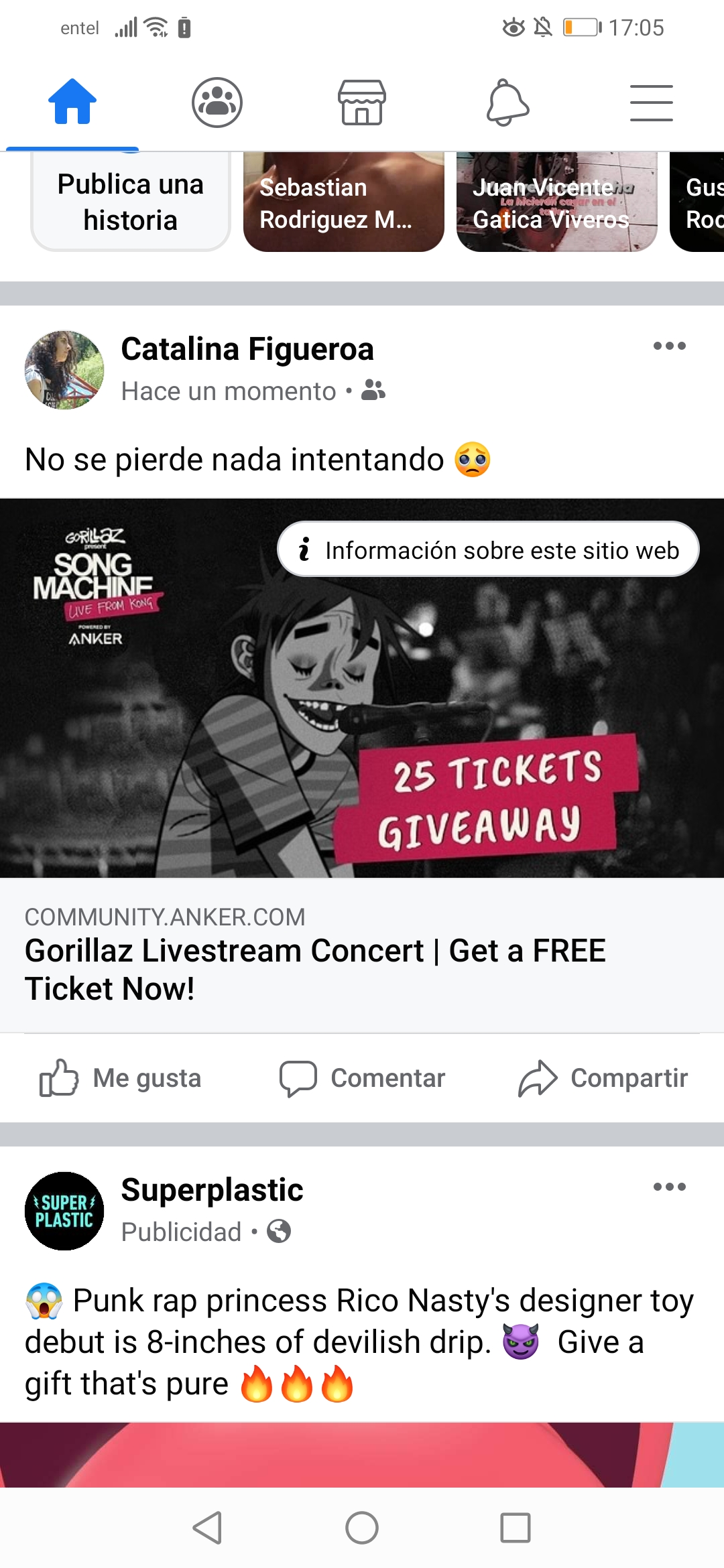Image resolution: width=724 pixels, height=1568 pixels.
Task: Tap Publica una historia card
Action: click(131, 202)
